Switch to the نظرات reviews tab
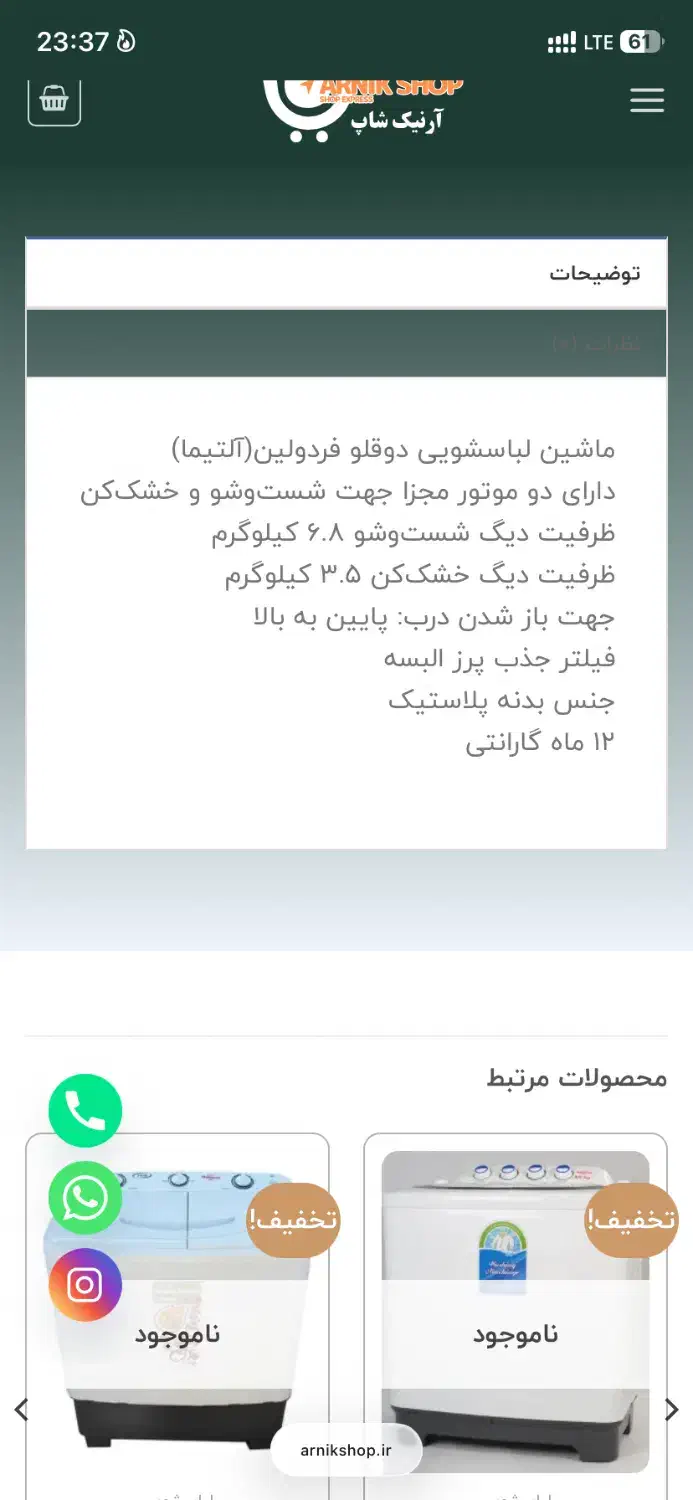Viewport: 693px width, 1500px height. click(595, 343)
